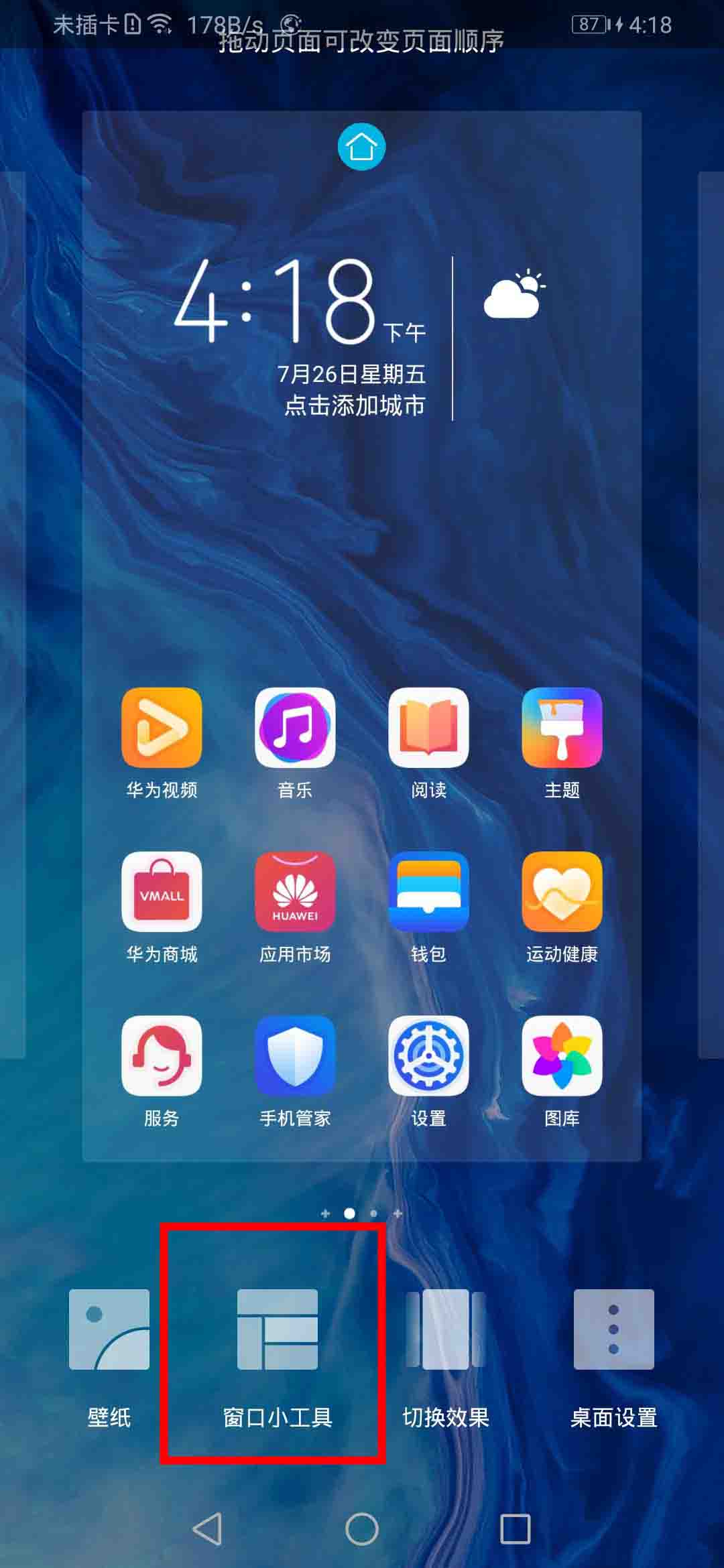Launch the 钱包 wallet app
724x1568 pixels.
[x=428, y=893]
